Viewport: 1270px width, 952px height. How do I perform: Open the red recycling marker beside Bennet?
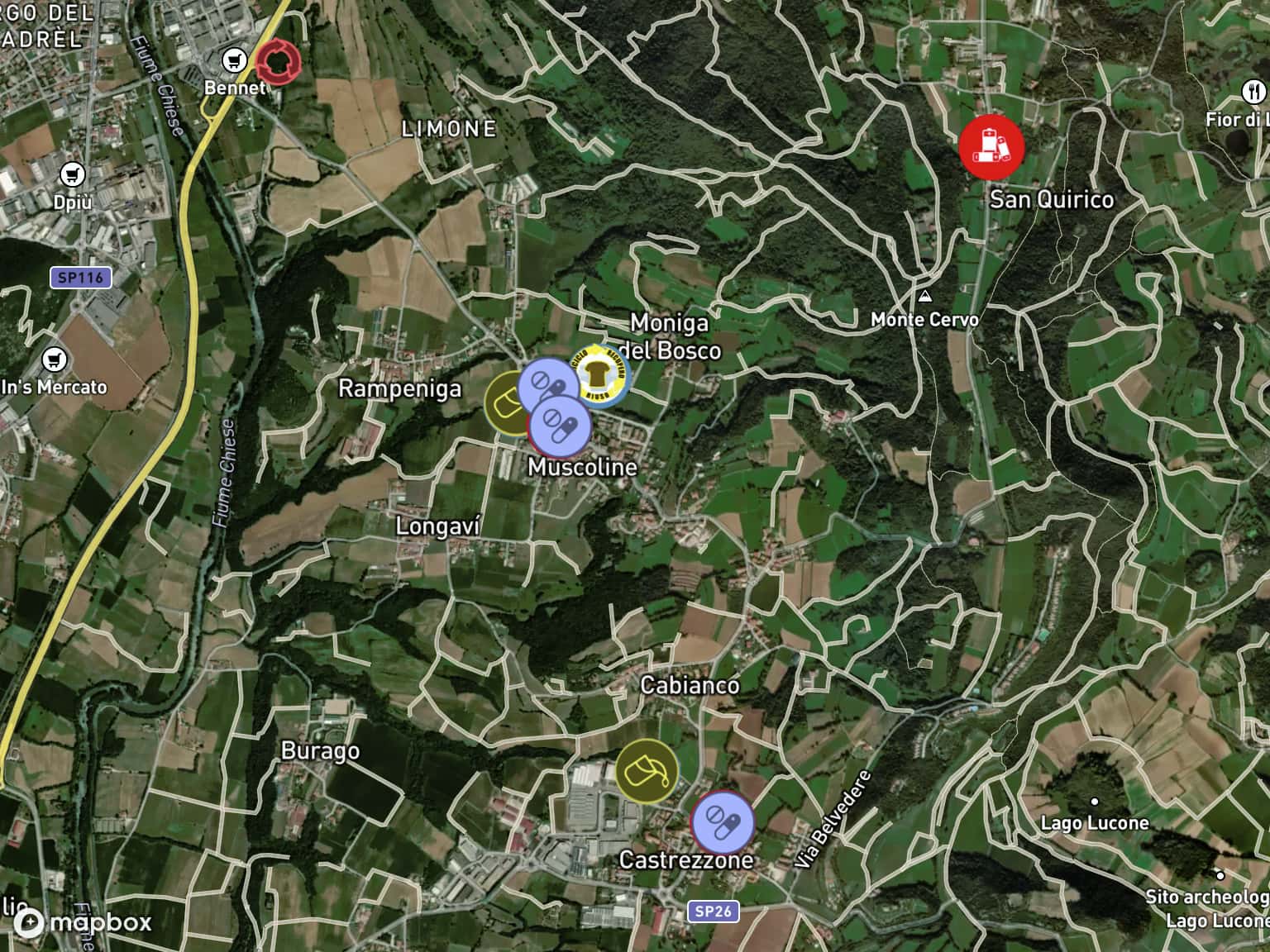pyautogui.click(x=279, y=61)
